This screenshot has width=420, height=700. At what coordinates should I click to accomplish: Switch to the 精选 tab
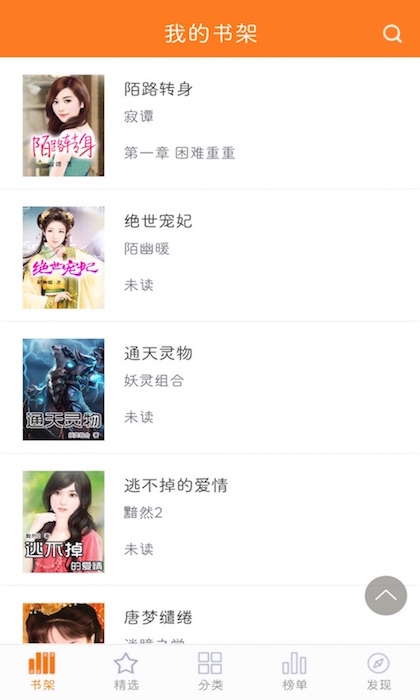[126, 672]
